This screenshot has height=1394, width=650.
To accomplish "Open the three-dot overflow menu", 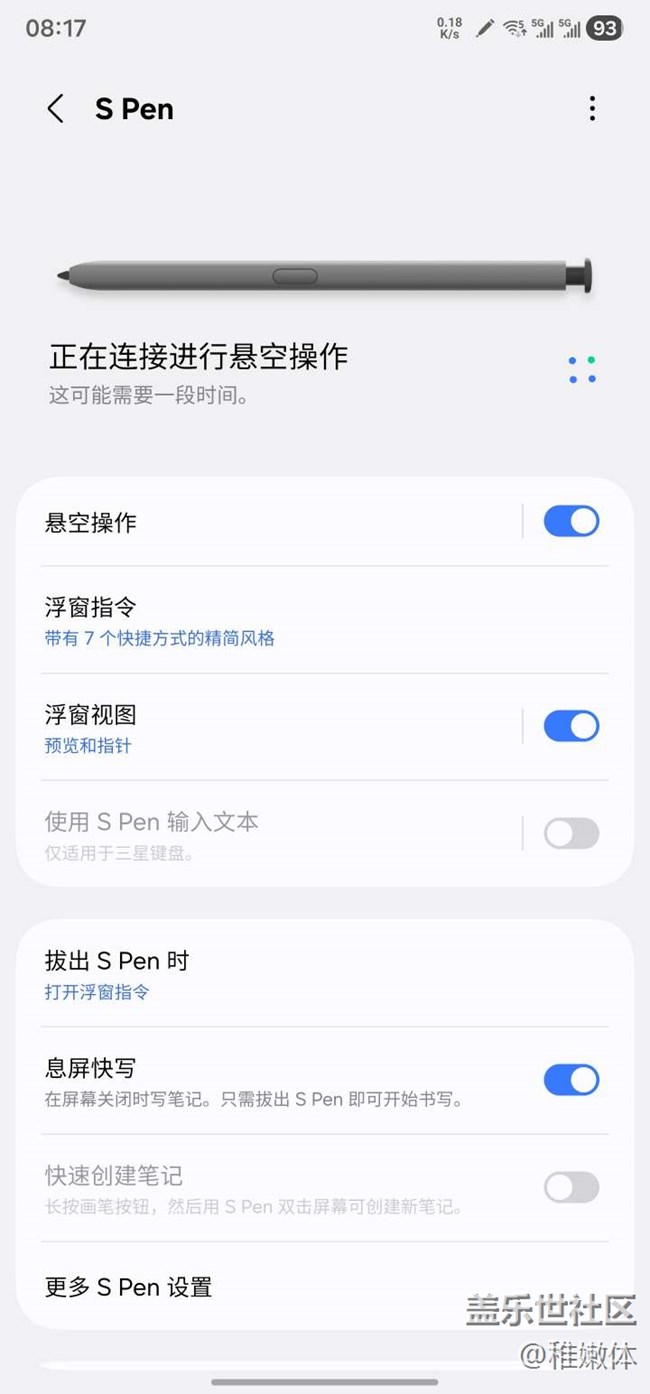I will tap(592, 109).
